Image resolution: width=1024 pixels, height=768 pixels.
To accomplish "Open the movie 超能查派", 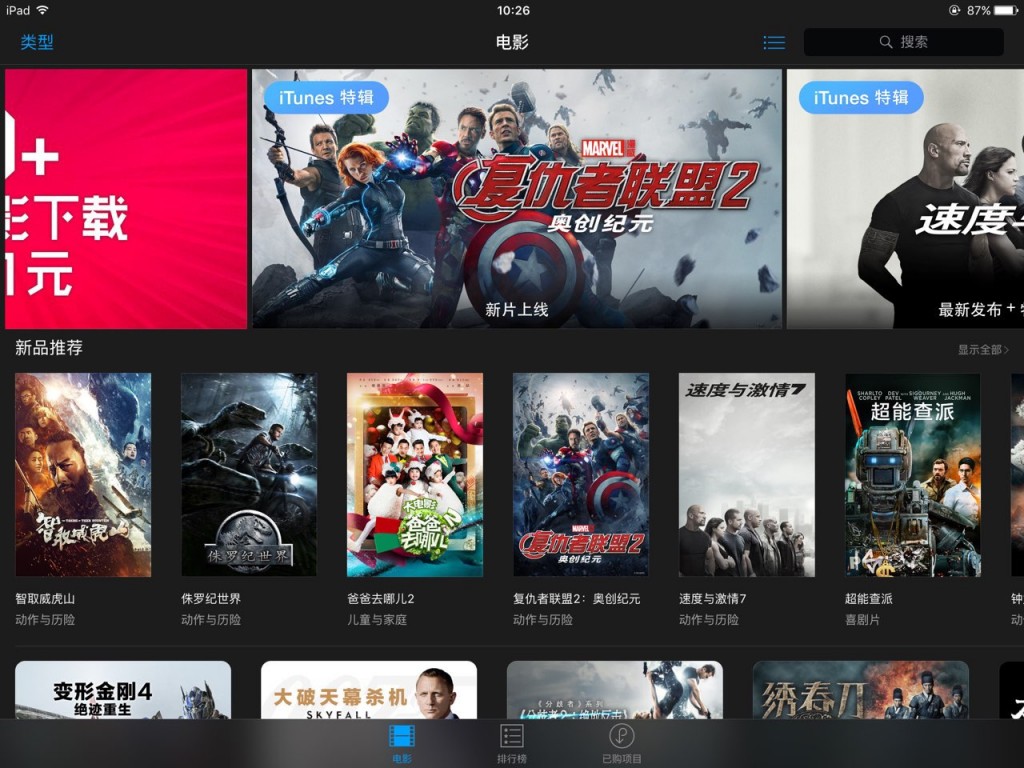I will [x=913, y=475].
